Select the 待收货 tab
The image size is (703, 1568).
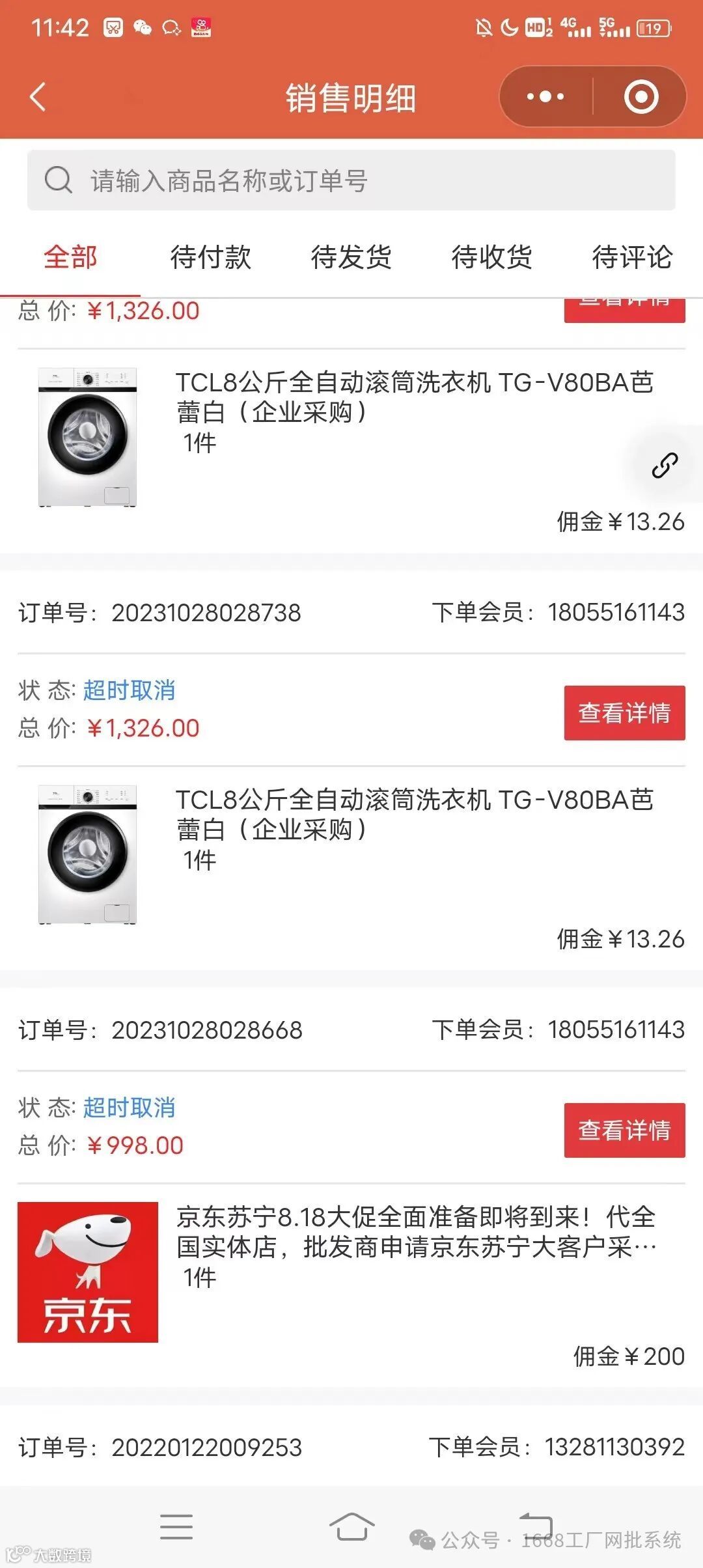491,257
